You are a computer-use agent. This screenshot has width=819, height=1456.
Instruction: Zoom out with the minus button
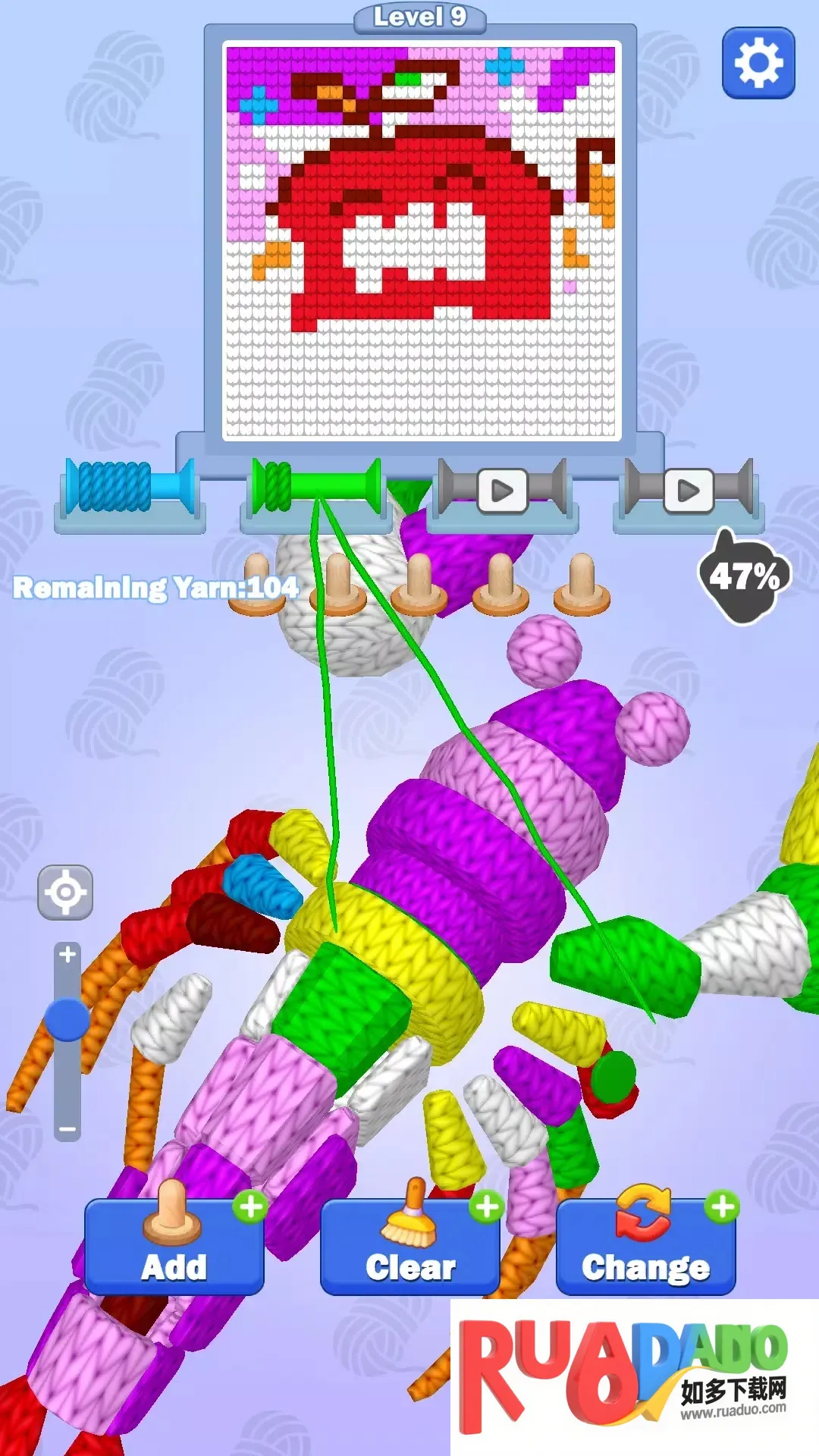coord(67,1129)
